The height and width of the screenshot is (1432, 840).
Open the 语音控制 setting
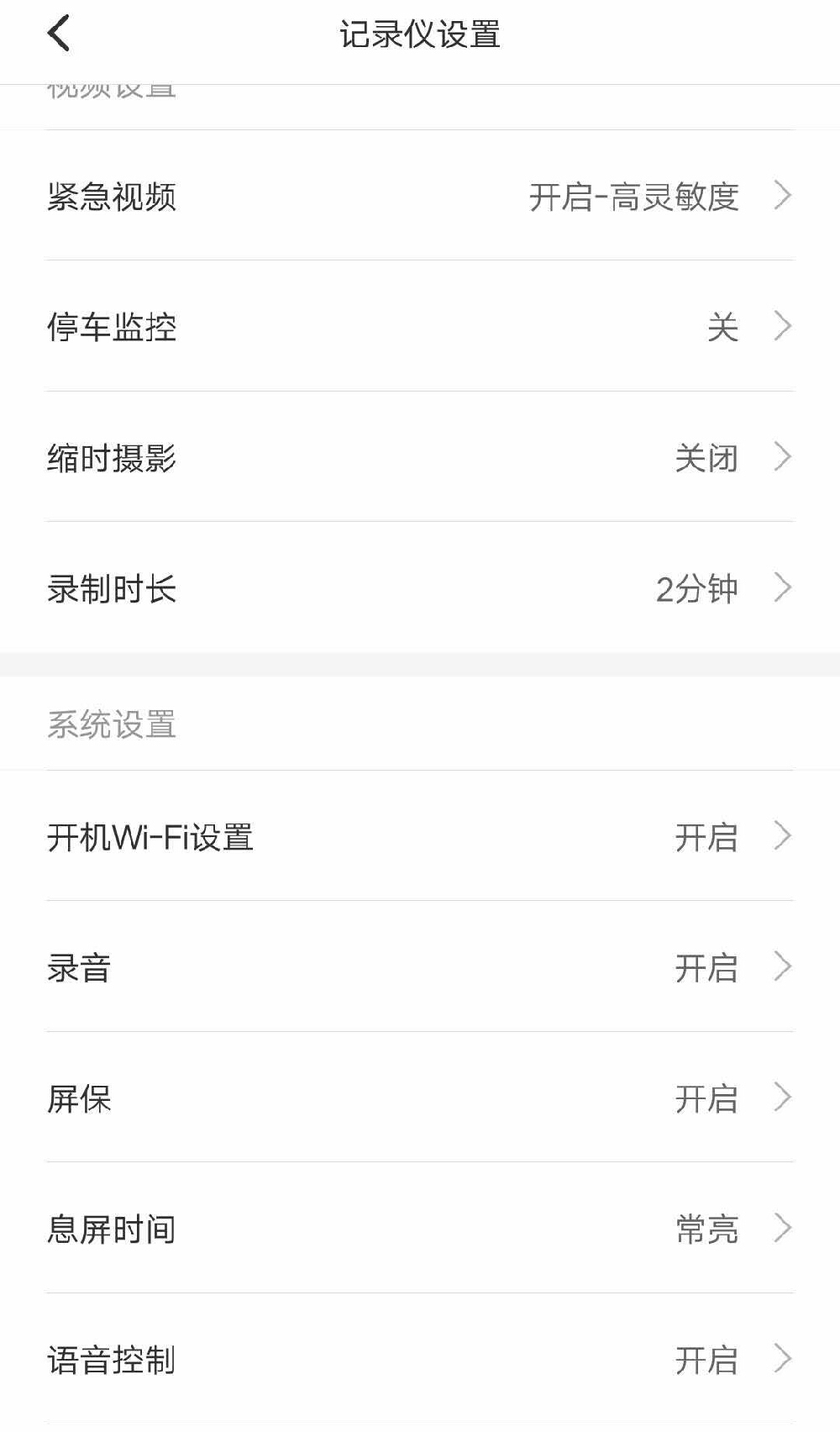point(420,1359)
